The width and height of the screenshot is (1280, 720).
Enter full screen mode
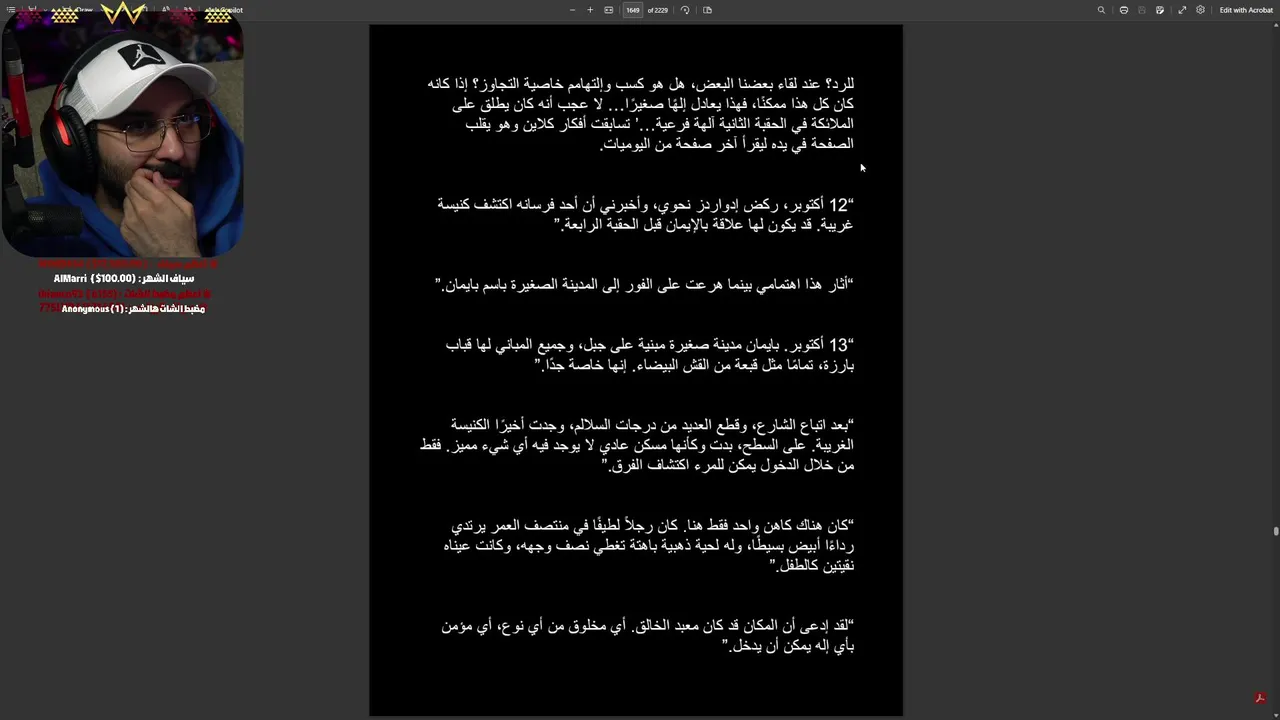point(1182,10)
